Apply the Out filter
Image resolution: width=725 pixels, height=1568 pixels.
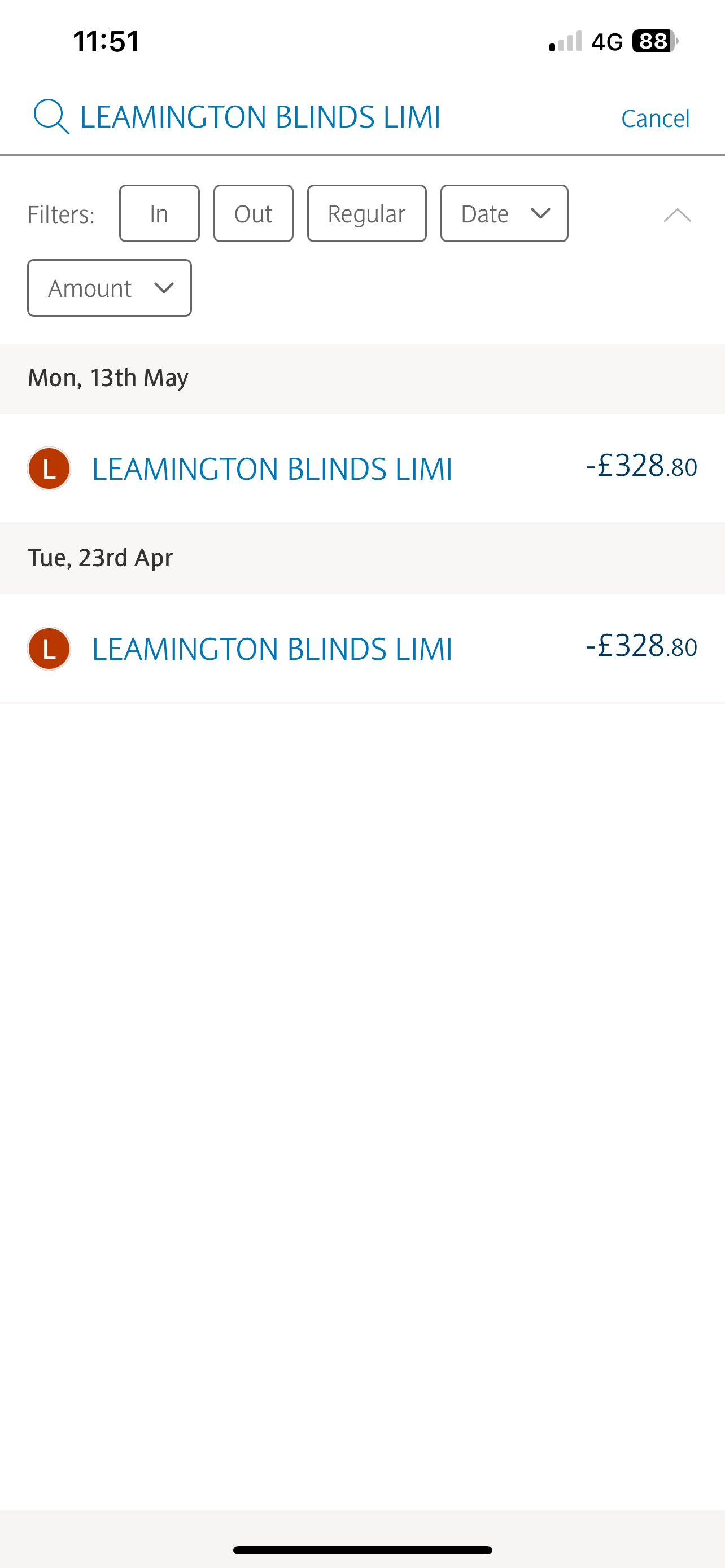coord(253,214)
